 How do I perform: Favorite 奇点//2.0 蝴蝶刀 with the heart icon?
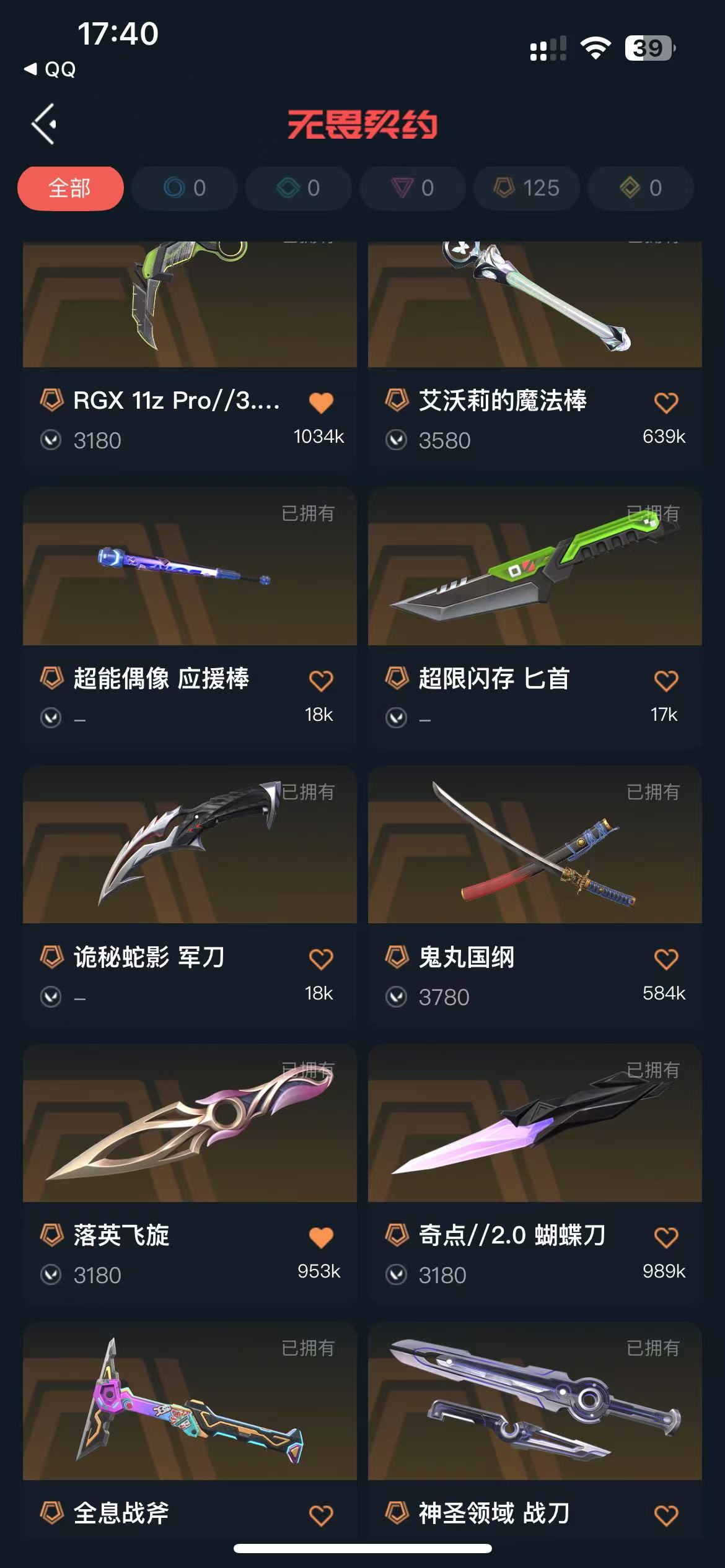(x=666, y=1237)
